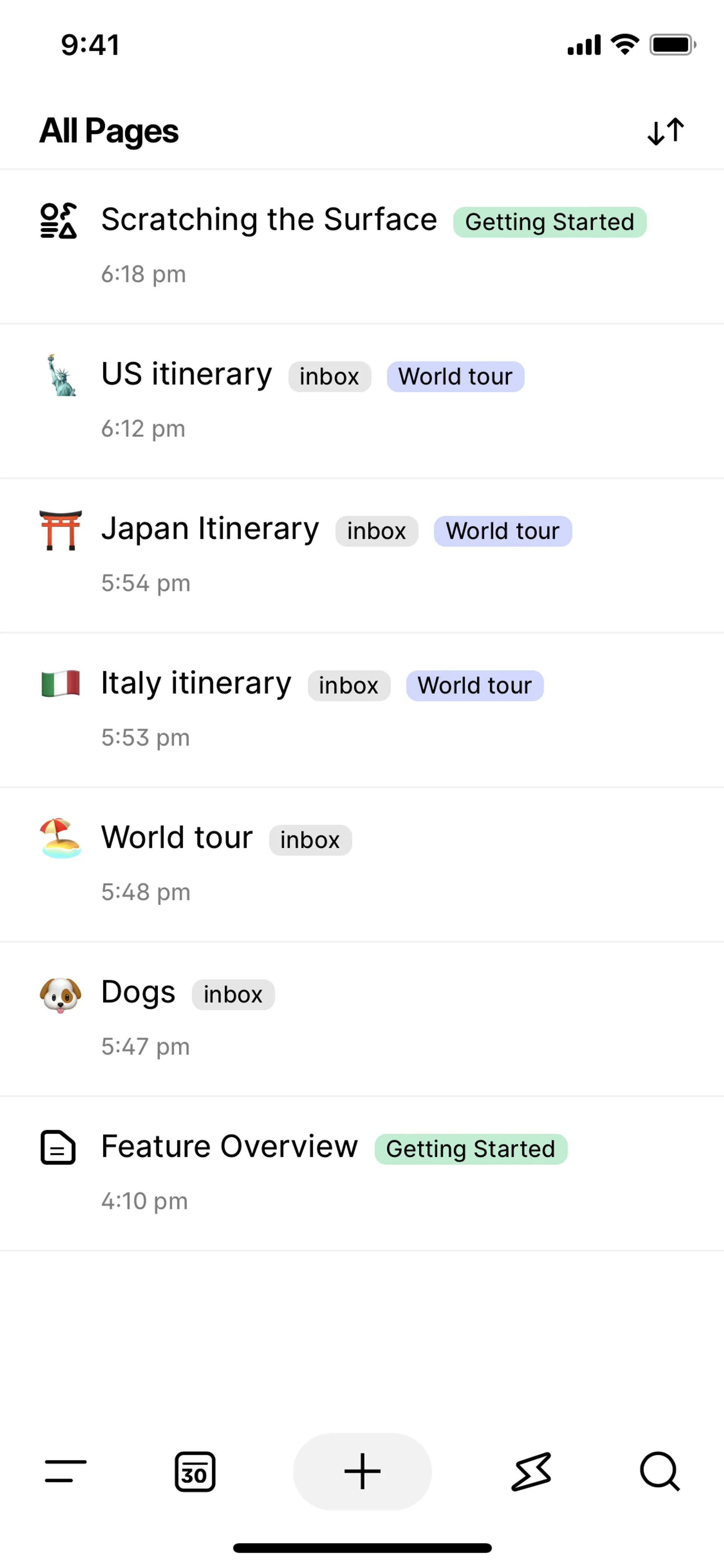The width and height of the screenshot is (724, 1568).
Task: Open the World tour page
Action: coord(176,838)
